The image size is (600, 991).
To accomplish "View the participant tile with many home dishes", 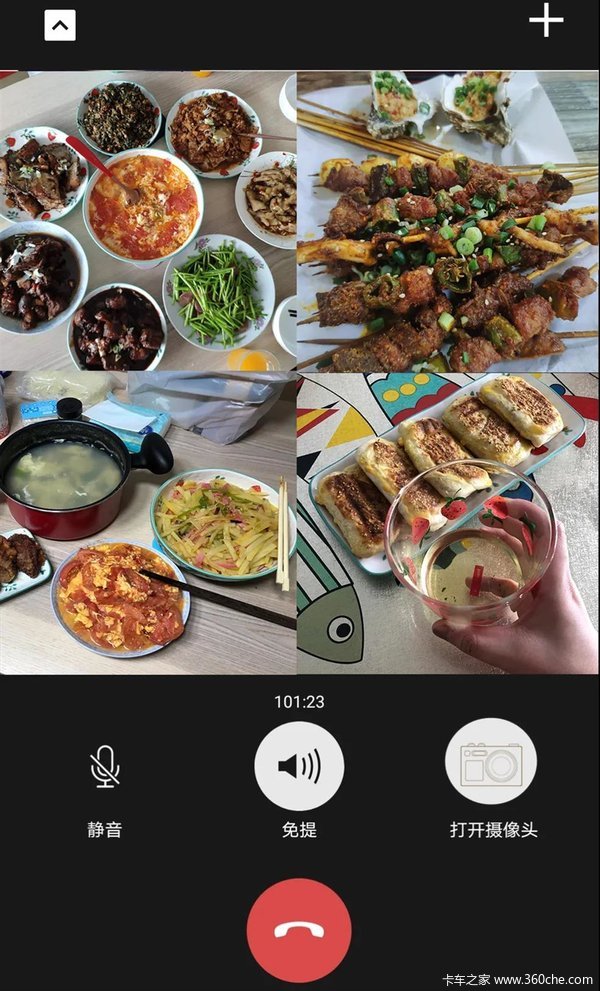I will coord(148,221).
